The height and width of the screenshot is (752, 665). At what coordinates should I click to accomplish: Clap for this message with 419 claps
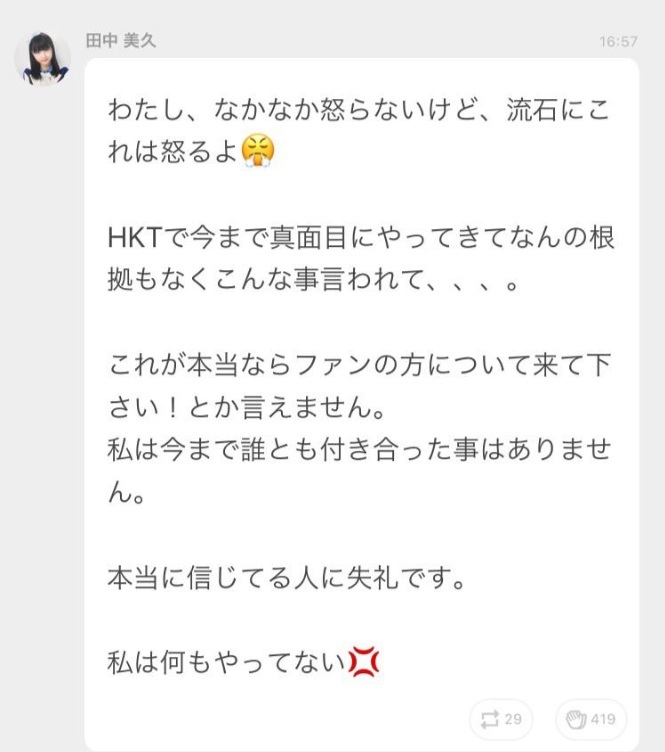[590, 719]
